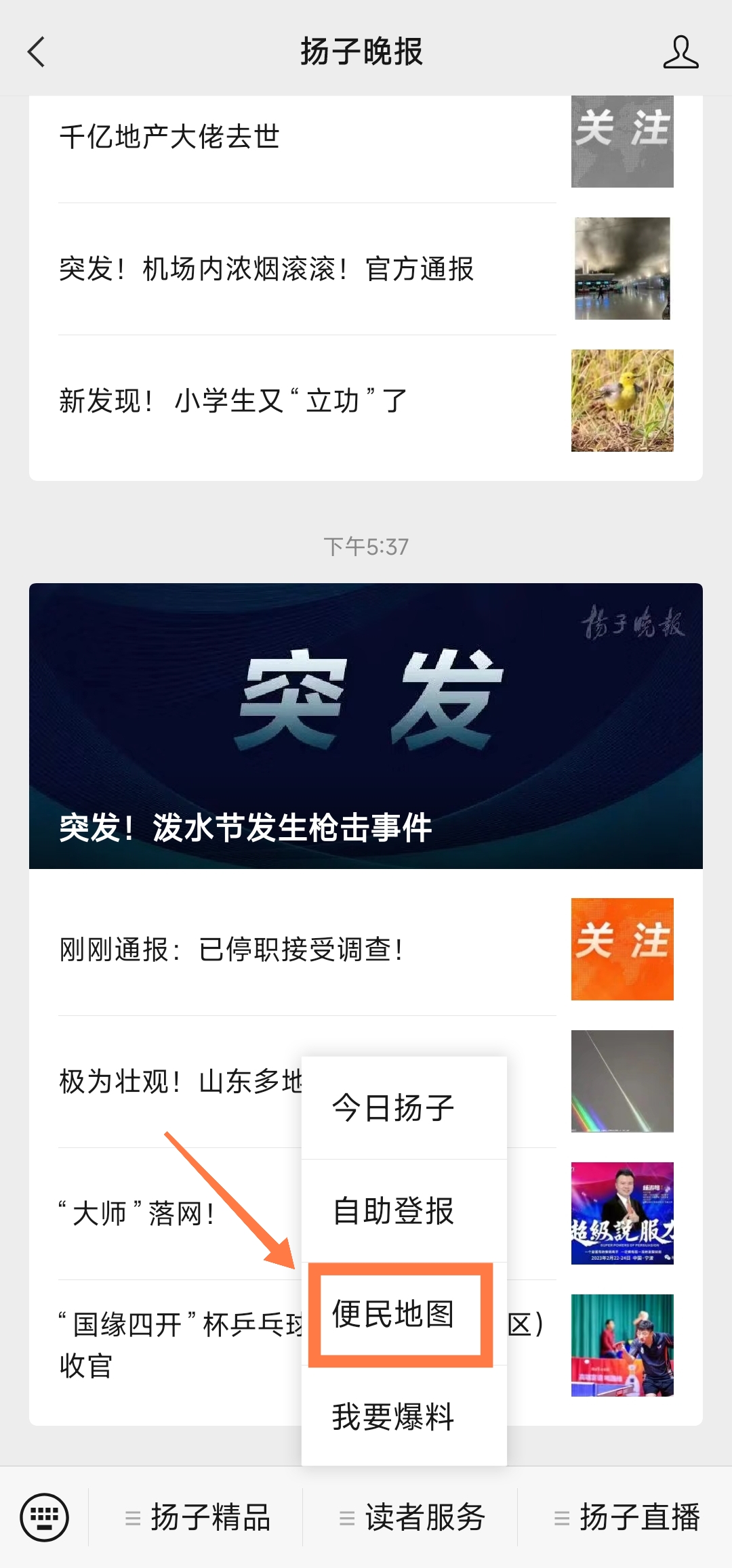
Task: Open the 读者服务 menu
Action: (x=412, y=1517)
